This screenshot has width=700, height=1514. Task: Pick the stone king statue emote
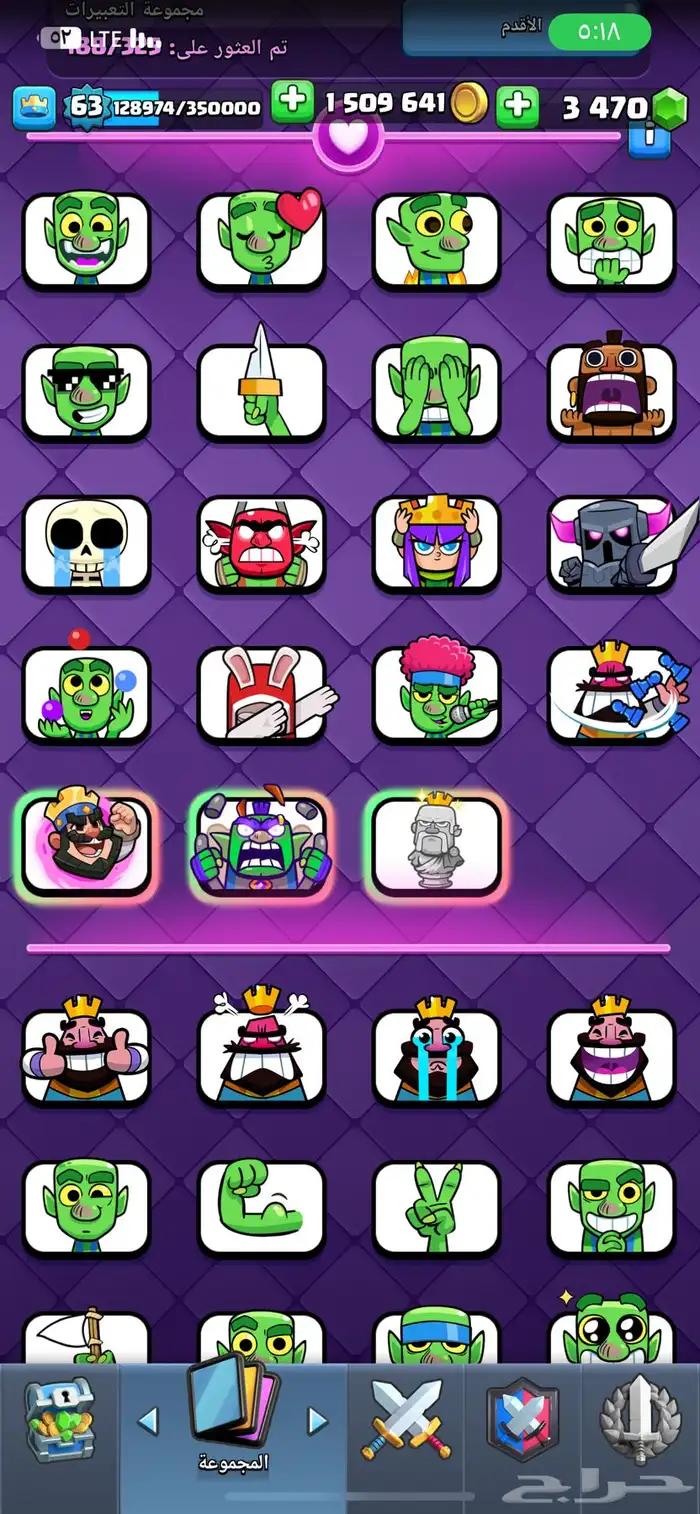coord(436,846)
